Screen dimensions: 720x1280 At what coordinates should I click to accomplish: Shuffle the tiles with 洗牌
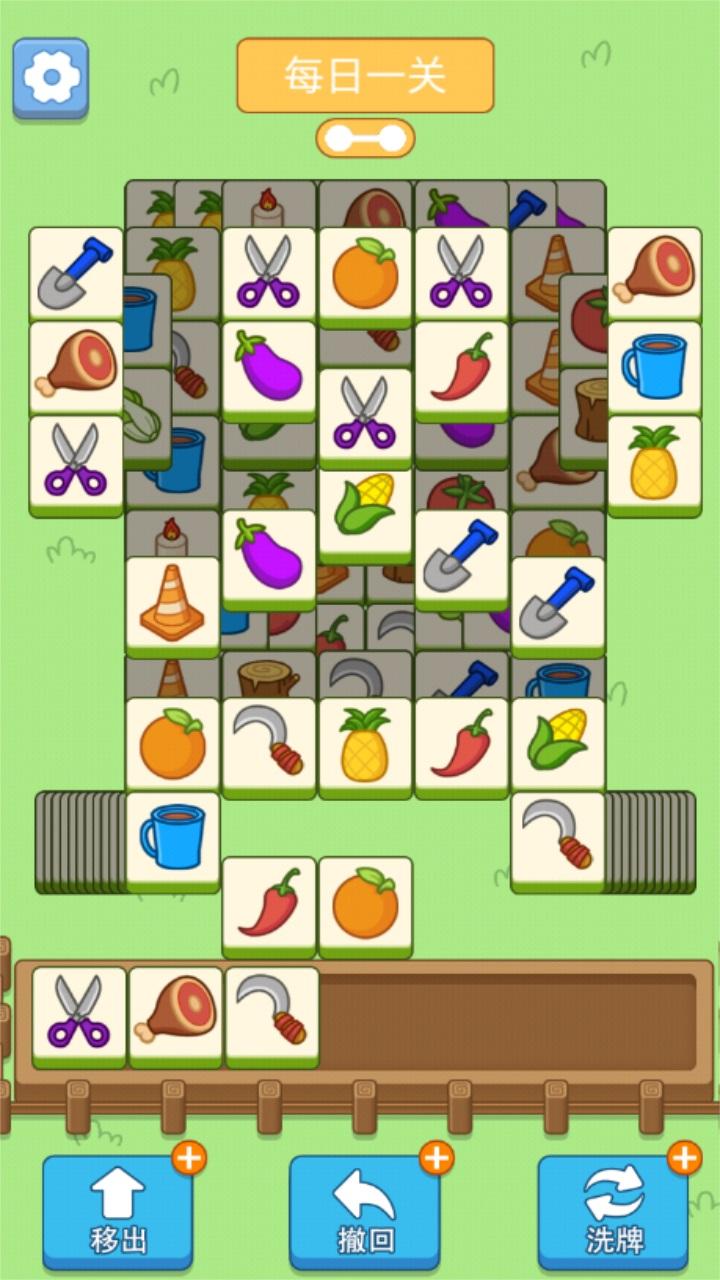612,1210
